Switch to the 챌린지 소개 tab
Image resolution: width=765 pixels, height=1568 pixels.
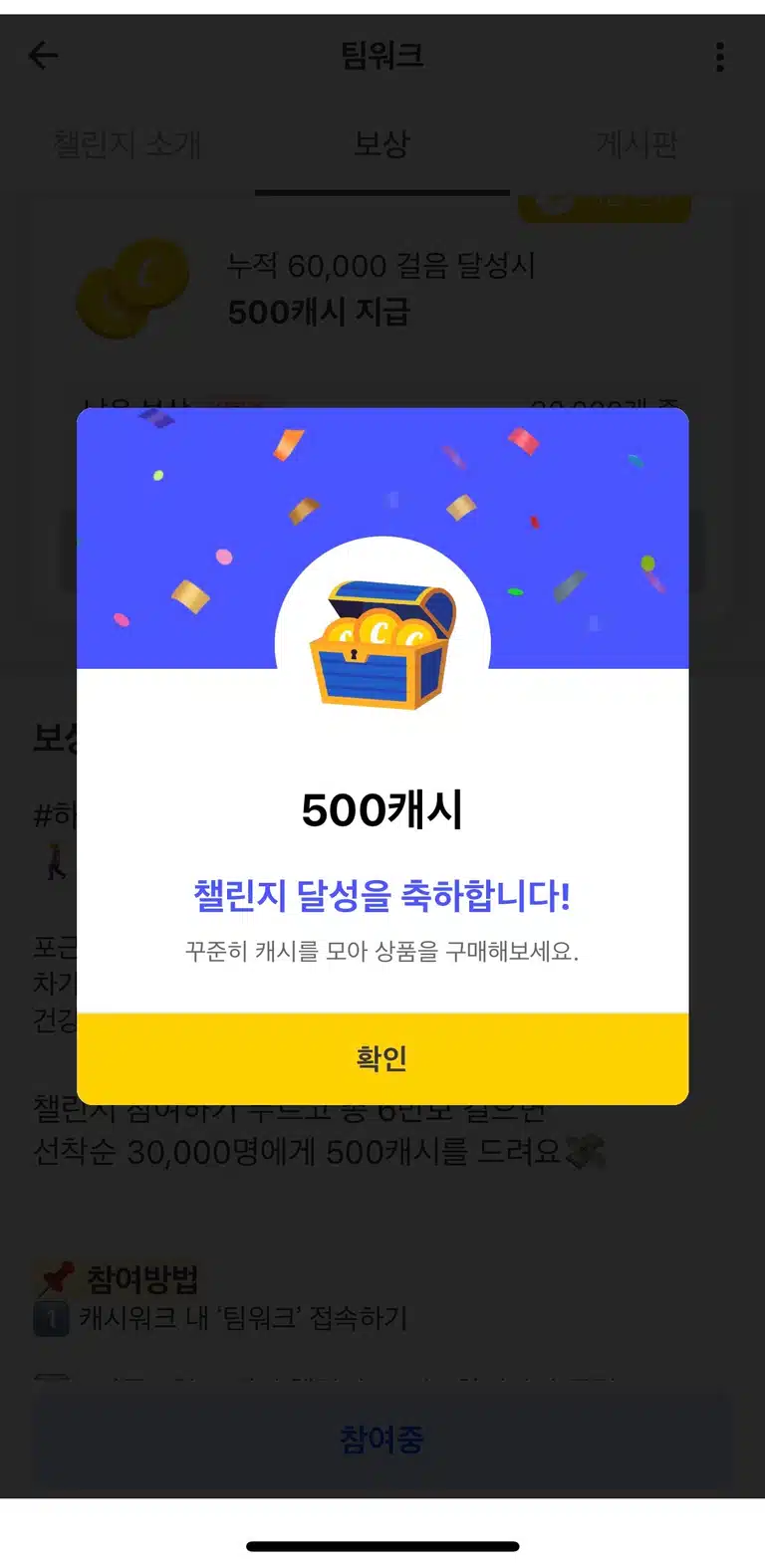click(x=127, y=144)
